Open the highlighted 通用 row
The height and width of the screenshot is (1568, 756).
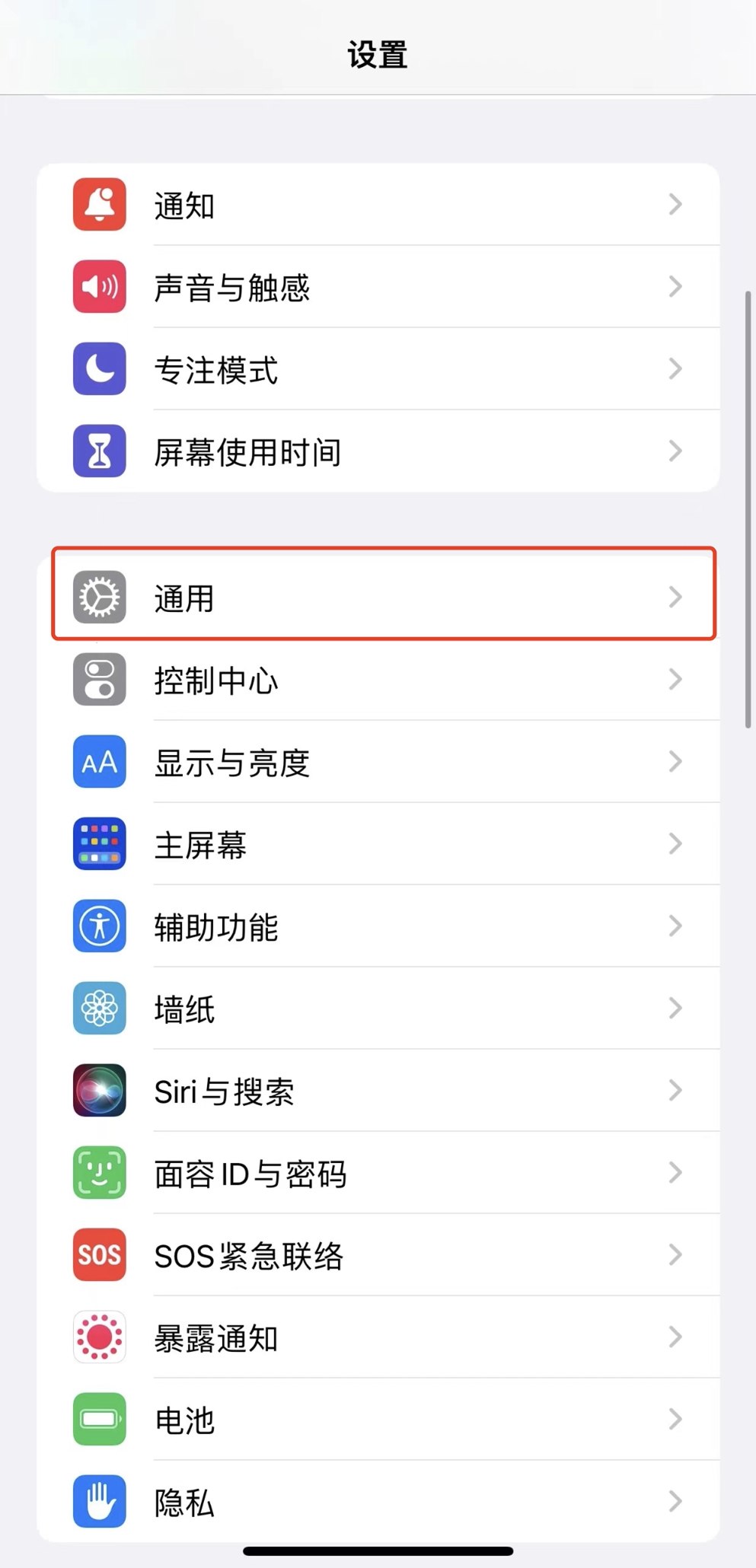click(378, 598)
